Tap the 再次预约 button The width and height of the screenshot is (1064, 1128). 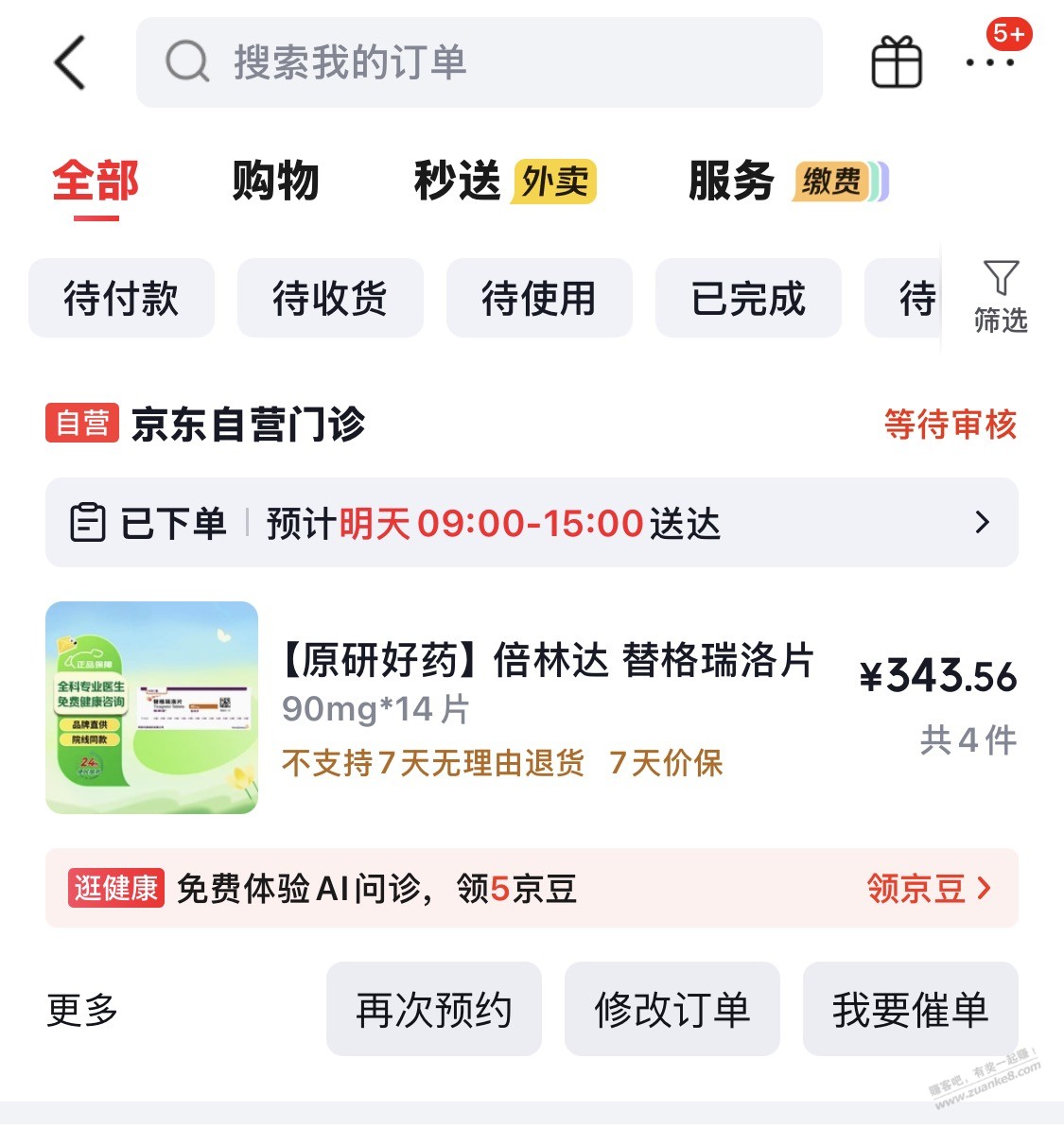coord(434,1009)
